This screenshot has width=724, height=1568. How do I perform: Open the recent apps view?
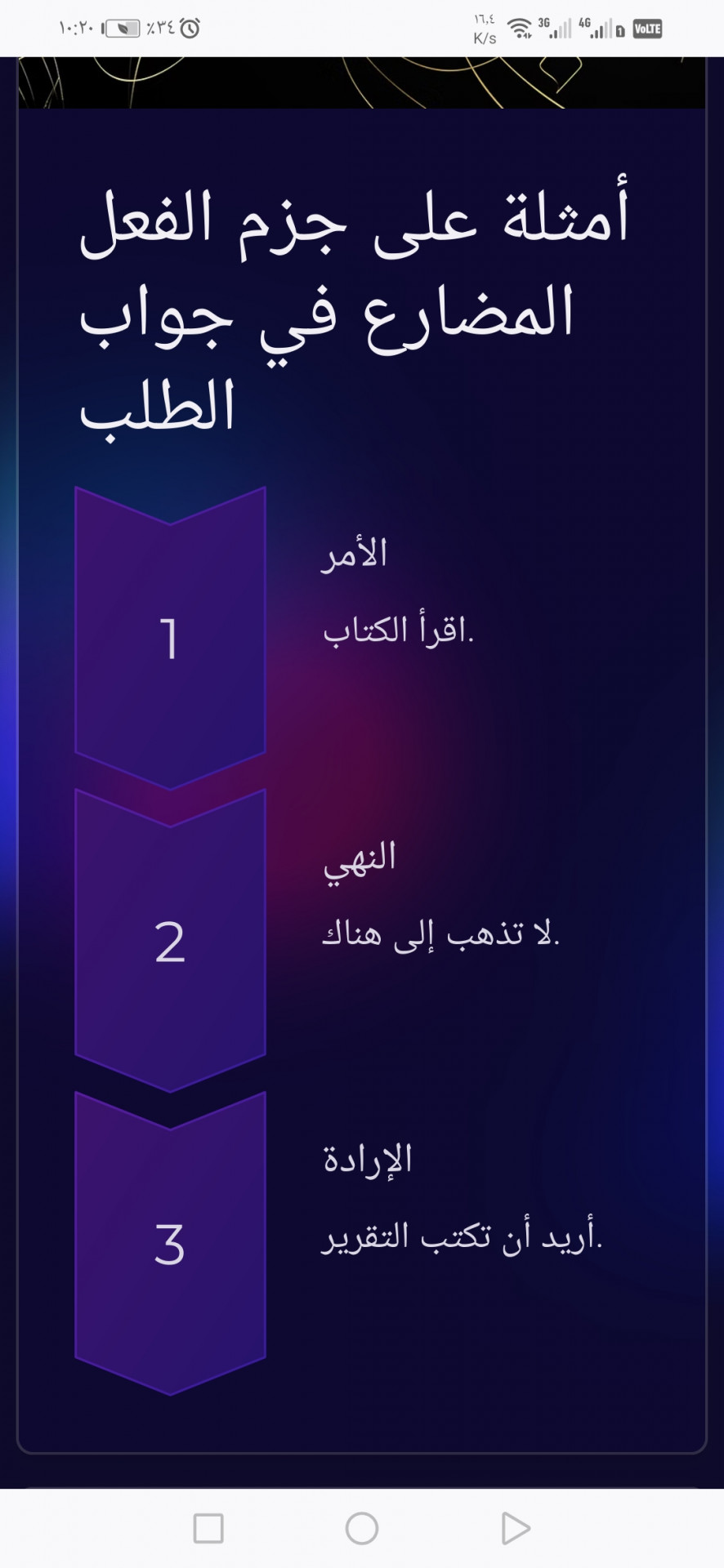[x=208, y=1529]
